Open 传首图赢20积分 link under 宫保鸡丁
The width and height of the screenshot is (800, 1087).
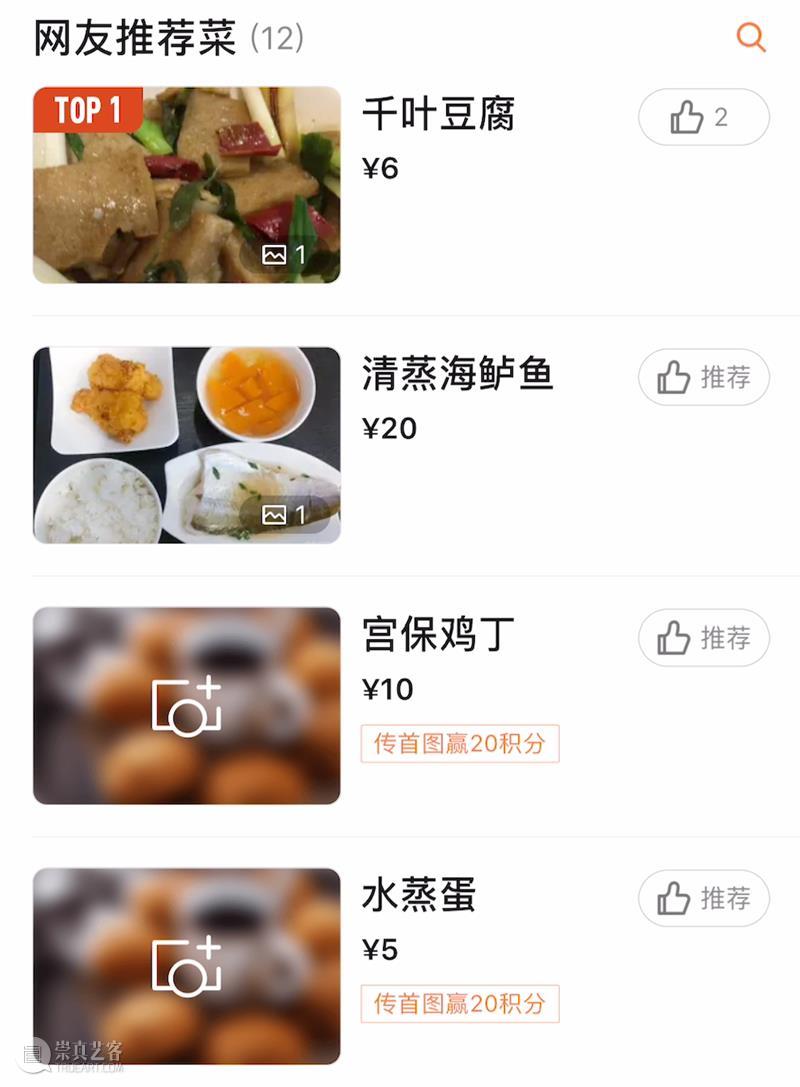(461, 744)
